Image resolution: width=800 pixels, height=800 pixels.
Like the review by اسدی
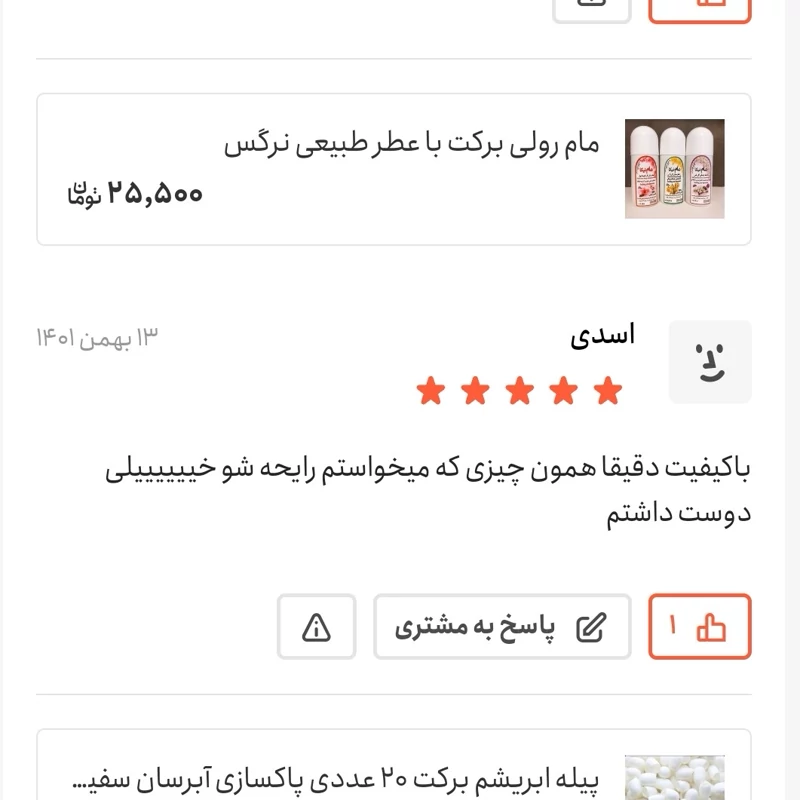pyautogui.click(x=699, y=627)
